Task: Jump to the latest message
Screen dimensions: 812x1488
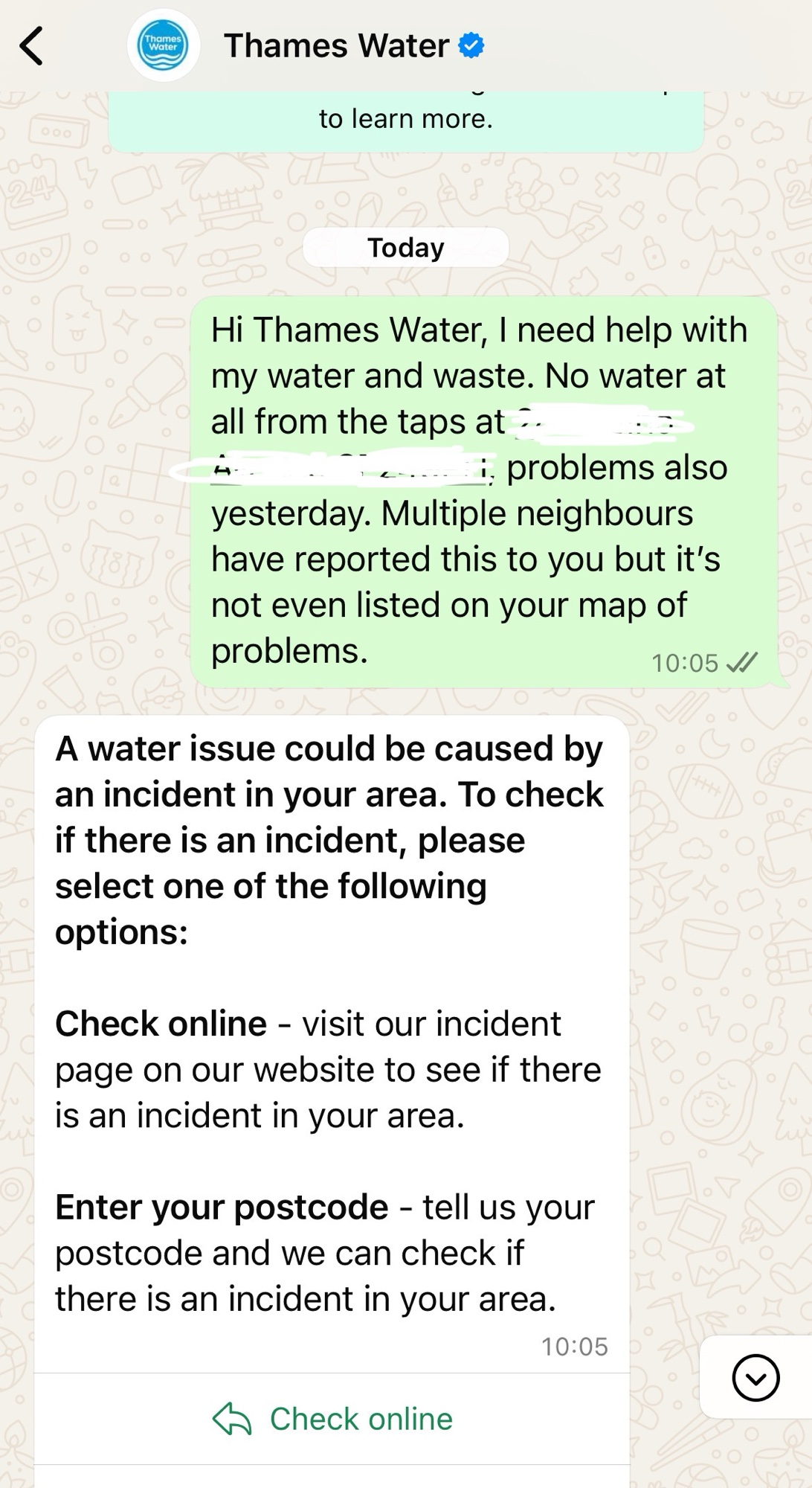Action: 755,1378
